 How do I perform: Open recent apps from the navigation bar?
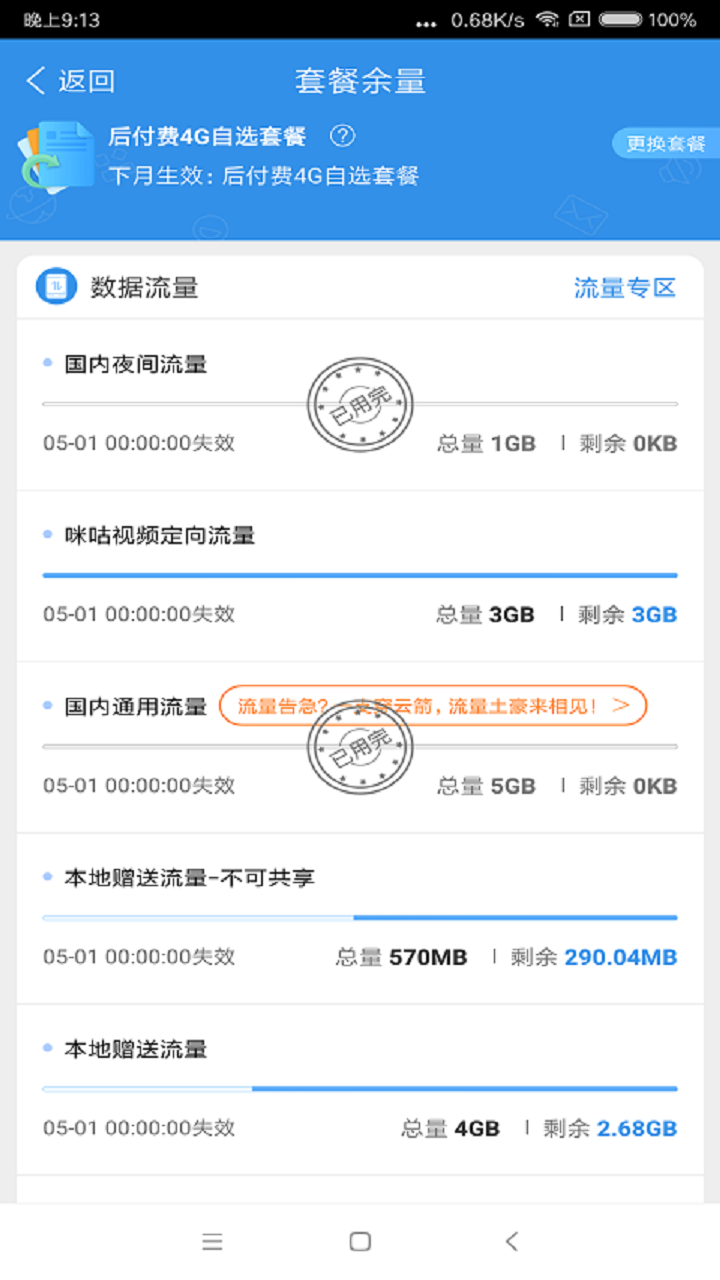212,1241
